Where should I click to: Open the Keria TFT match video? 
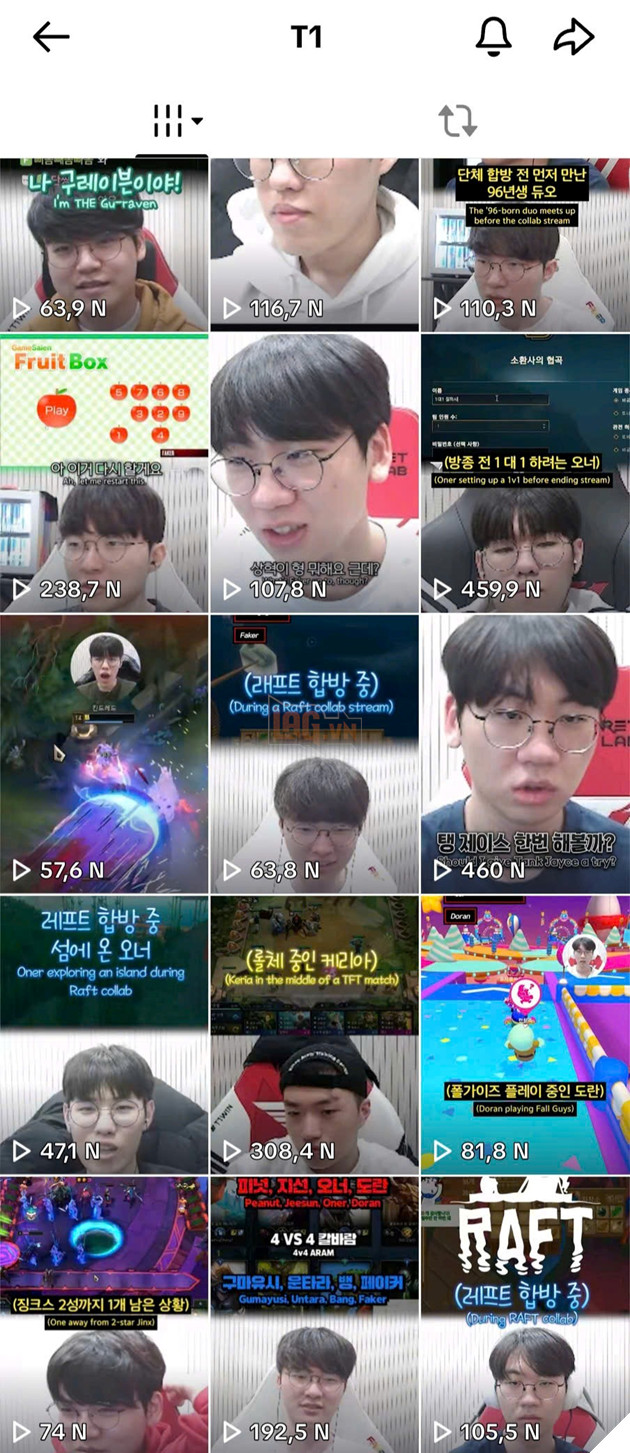[x=314, y=1034]
